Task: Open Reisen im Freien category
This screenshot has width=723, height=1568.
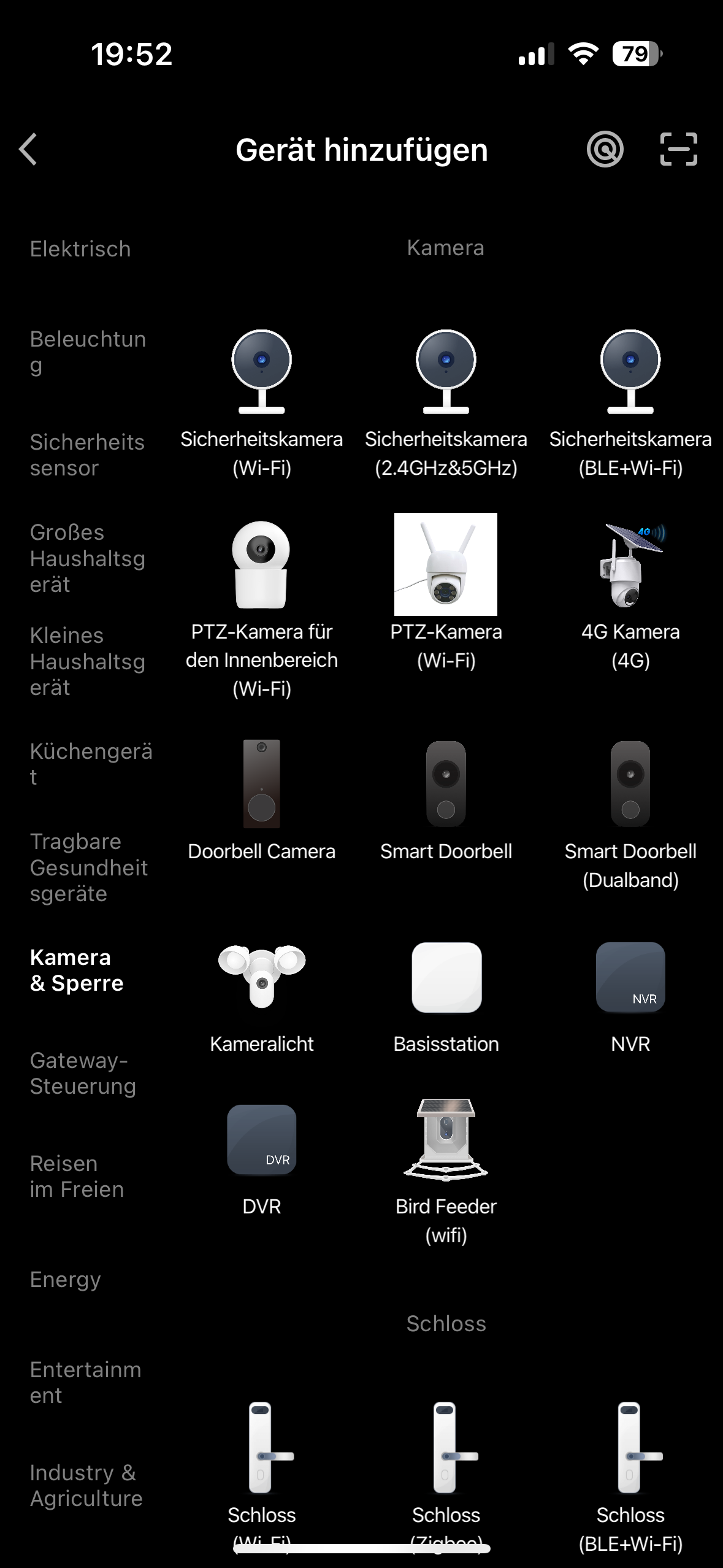Action: click(x=77, y=1176)
